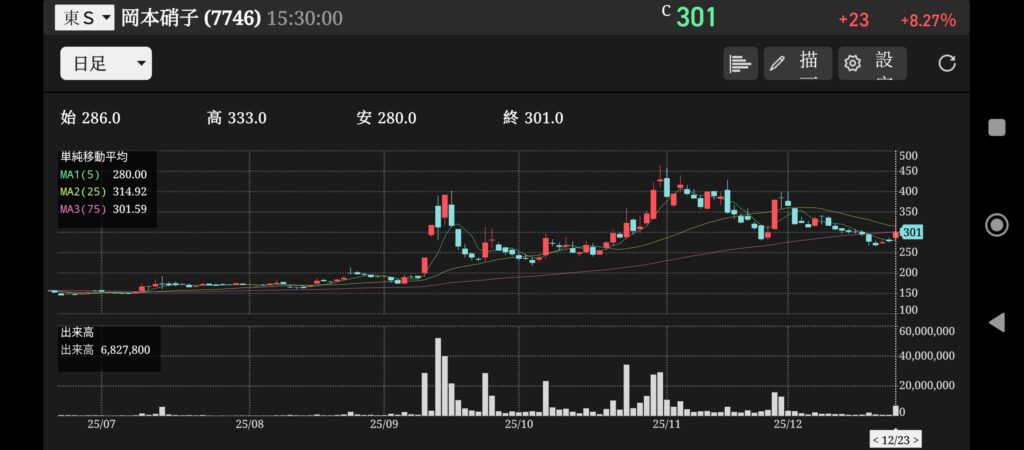The image size is (1024, 450).
Task: Open the 設定 chart settings
Action: [x=872, y=63]
